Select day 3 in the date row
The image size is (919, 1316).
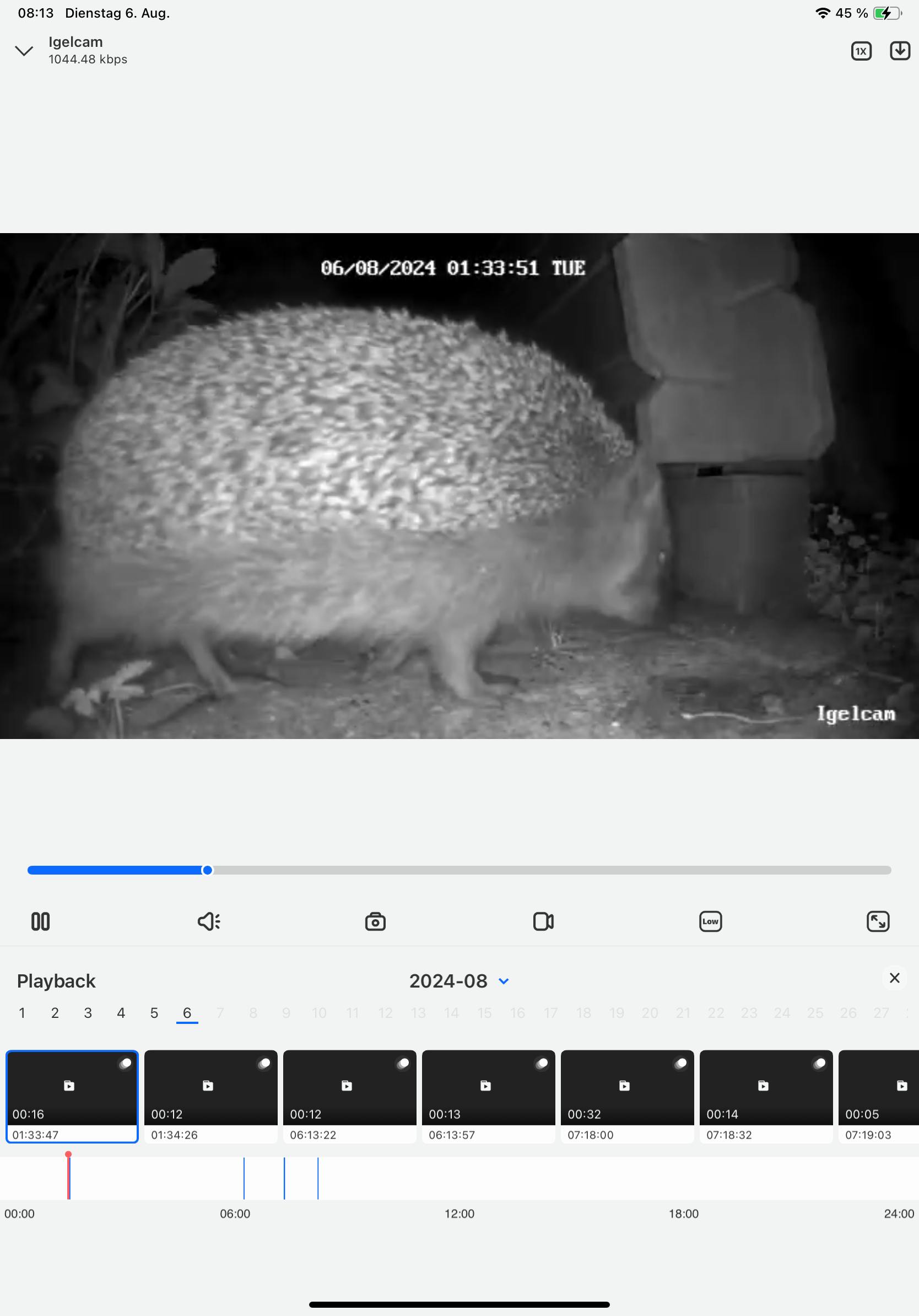click(88, 1013)
